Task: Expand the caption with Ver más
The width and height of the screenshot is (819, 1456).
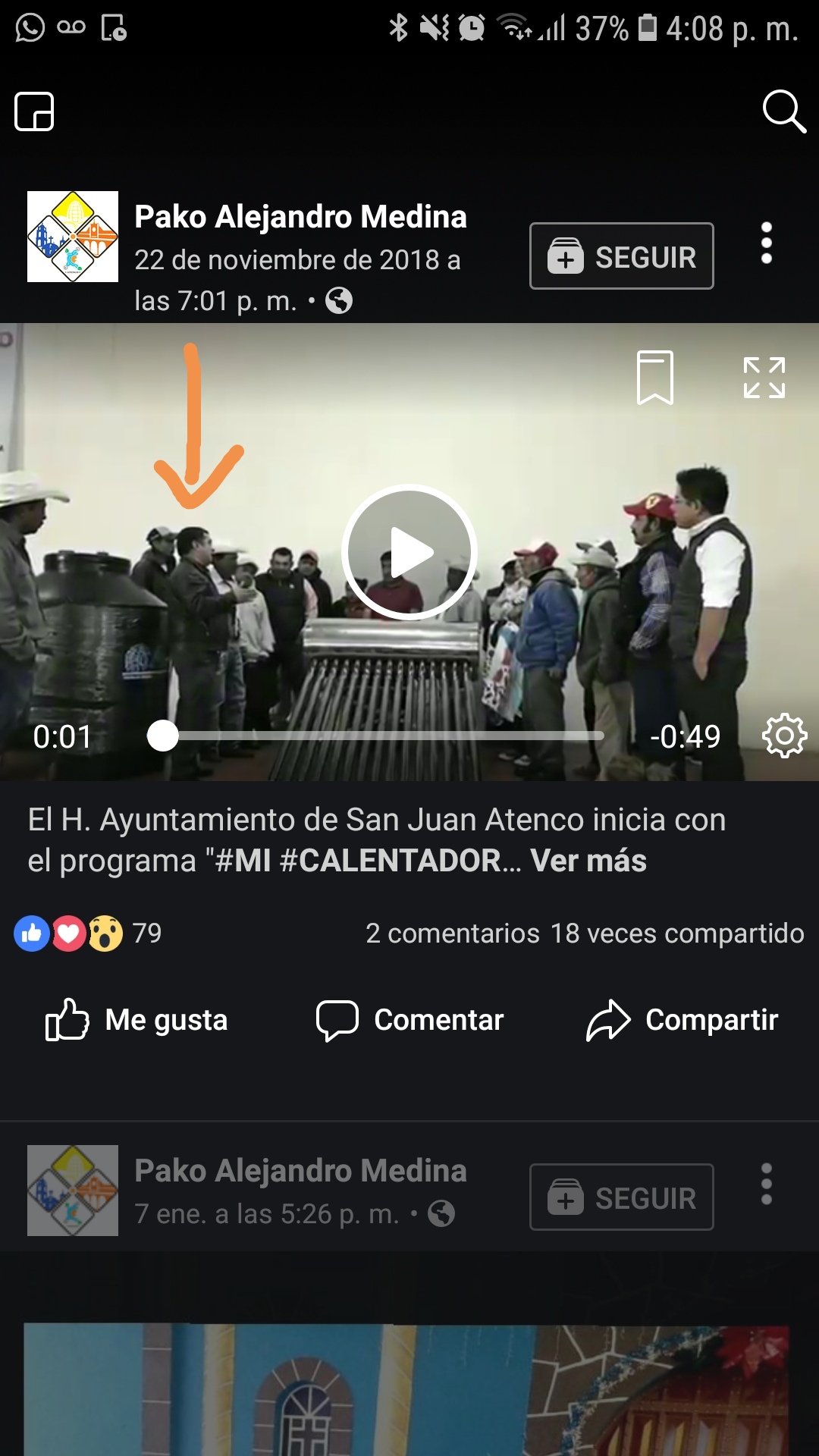Action: click(588, 861)
